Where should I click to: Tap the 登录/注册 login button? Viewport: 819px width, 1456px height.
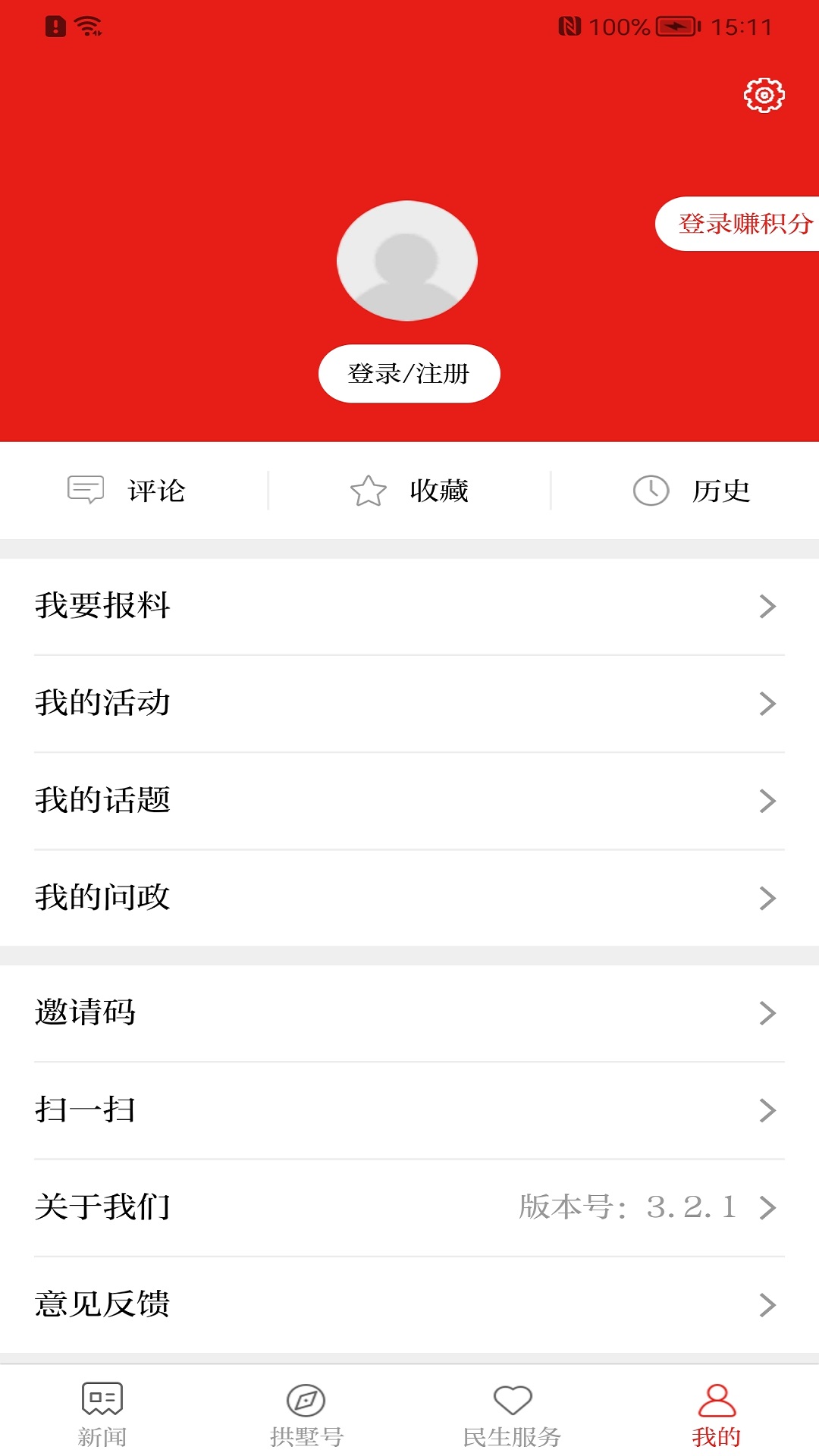(x=409, y=373)
